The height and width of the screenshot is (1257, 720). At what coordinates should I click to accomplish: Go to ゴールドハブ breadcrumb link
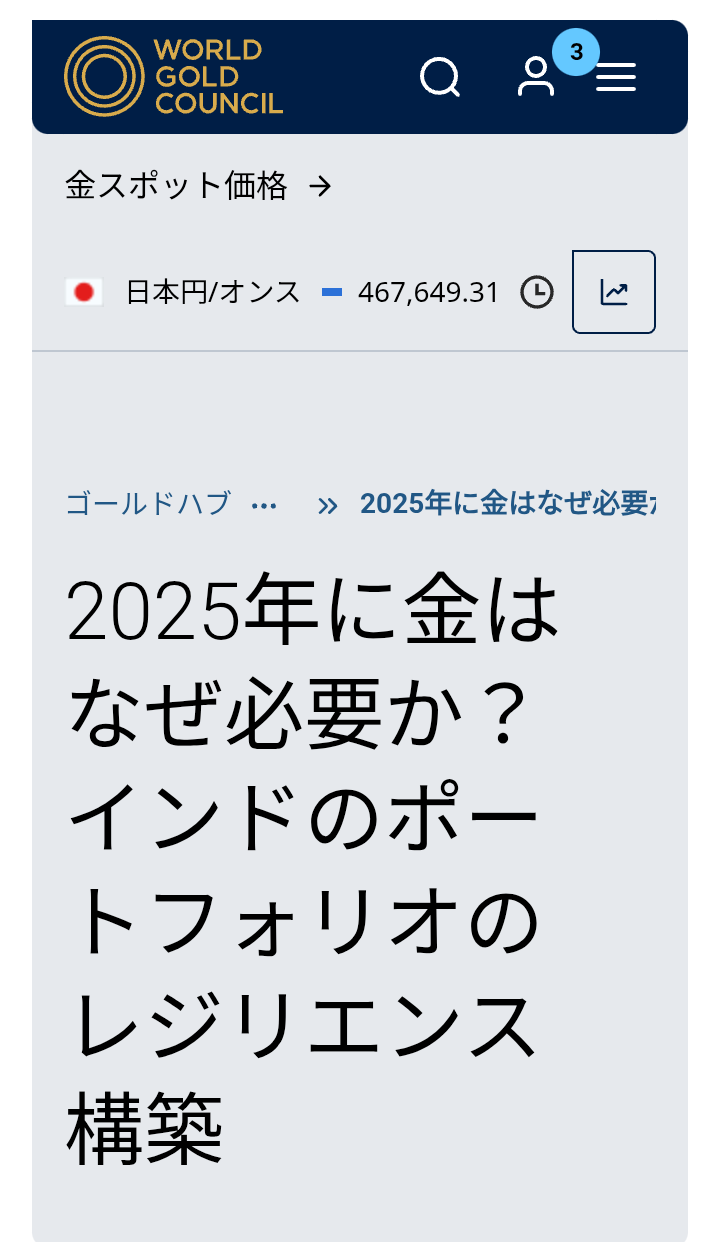pos(148,504)
